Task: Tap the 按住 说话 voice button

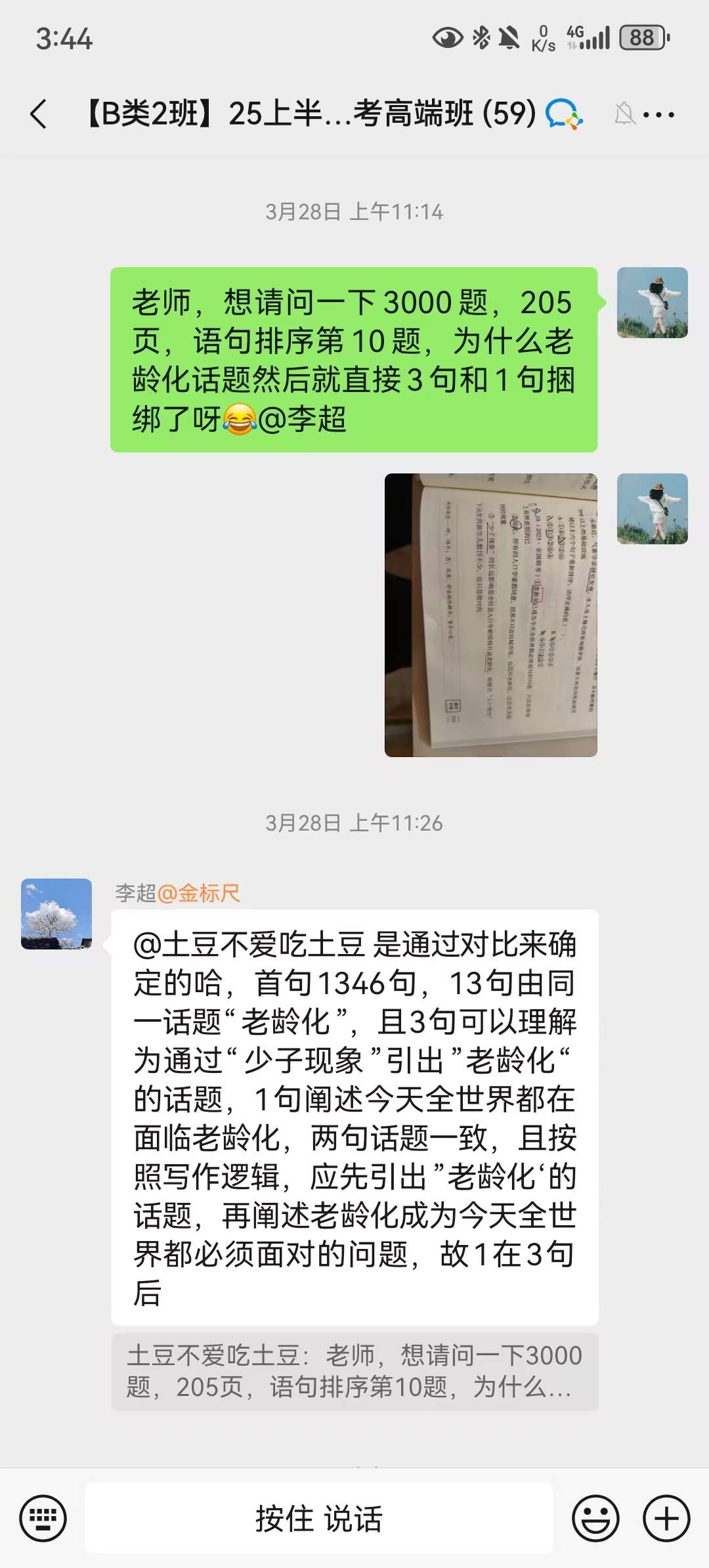Action: [x=319, y=1518]
